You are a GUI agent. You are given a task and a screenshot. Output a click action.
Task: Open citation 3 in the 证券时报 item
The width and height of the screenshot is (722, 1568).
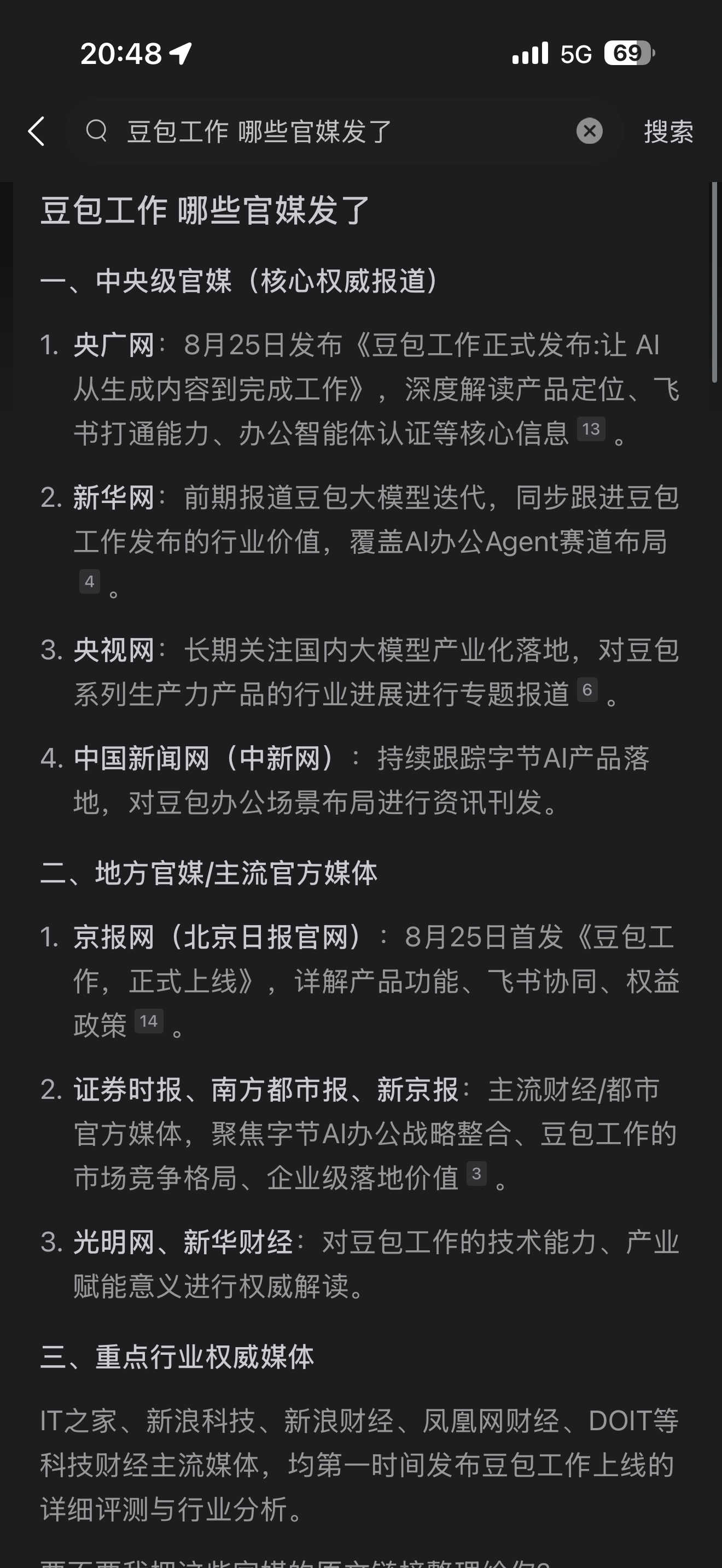[x=476, y=1173]
